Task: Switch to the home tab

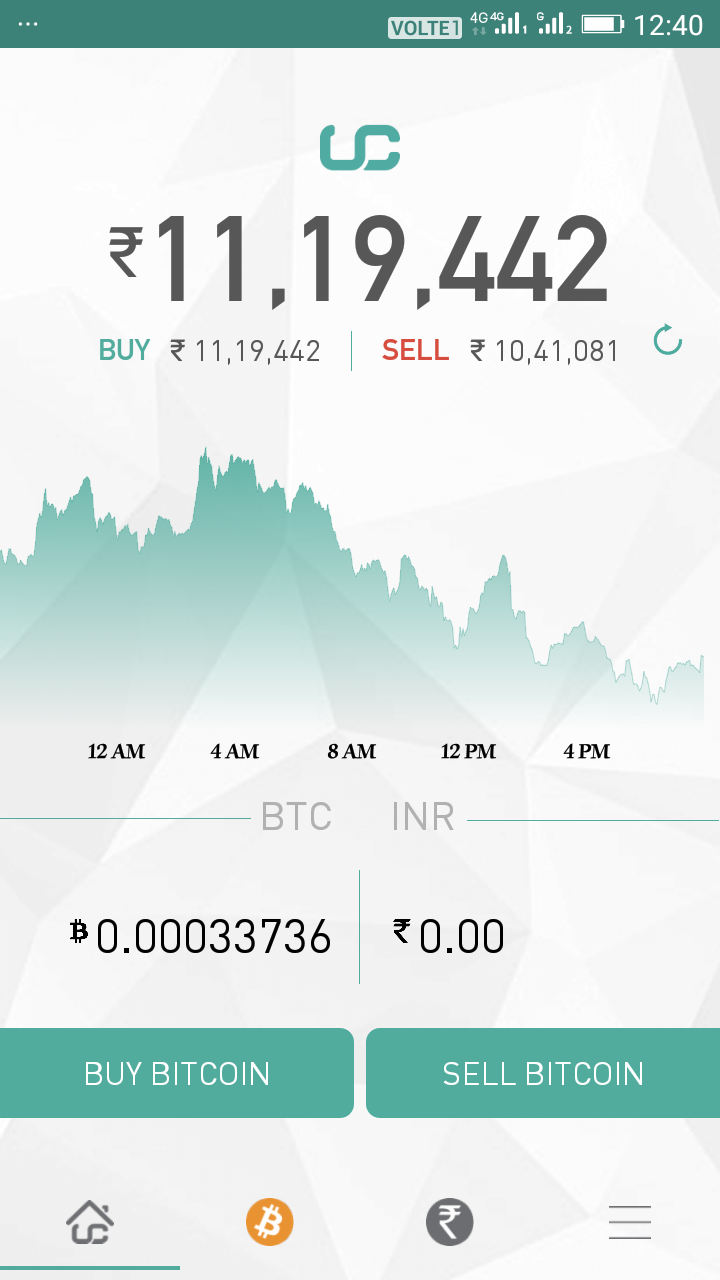Action: coord(90,1222)
